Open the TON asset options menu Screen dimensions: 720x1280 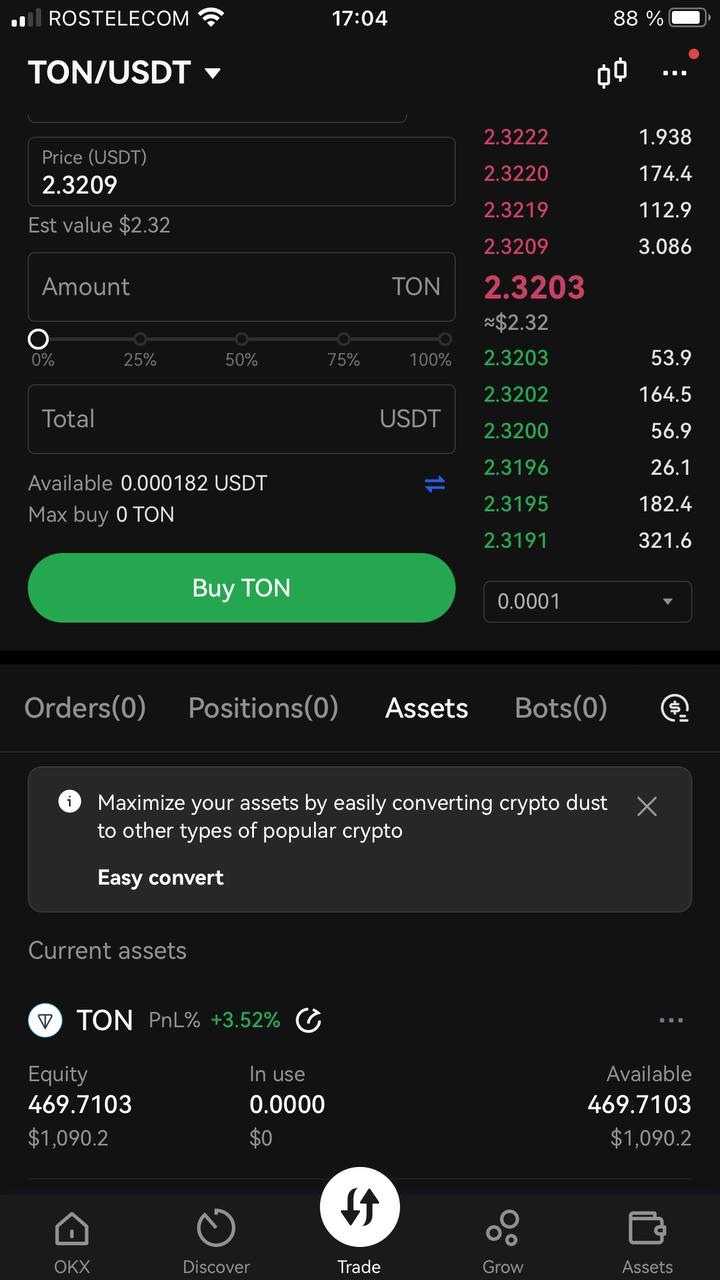click(671, 1021)
